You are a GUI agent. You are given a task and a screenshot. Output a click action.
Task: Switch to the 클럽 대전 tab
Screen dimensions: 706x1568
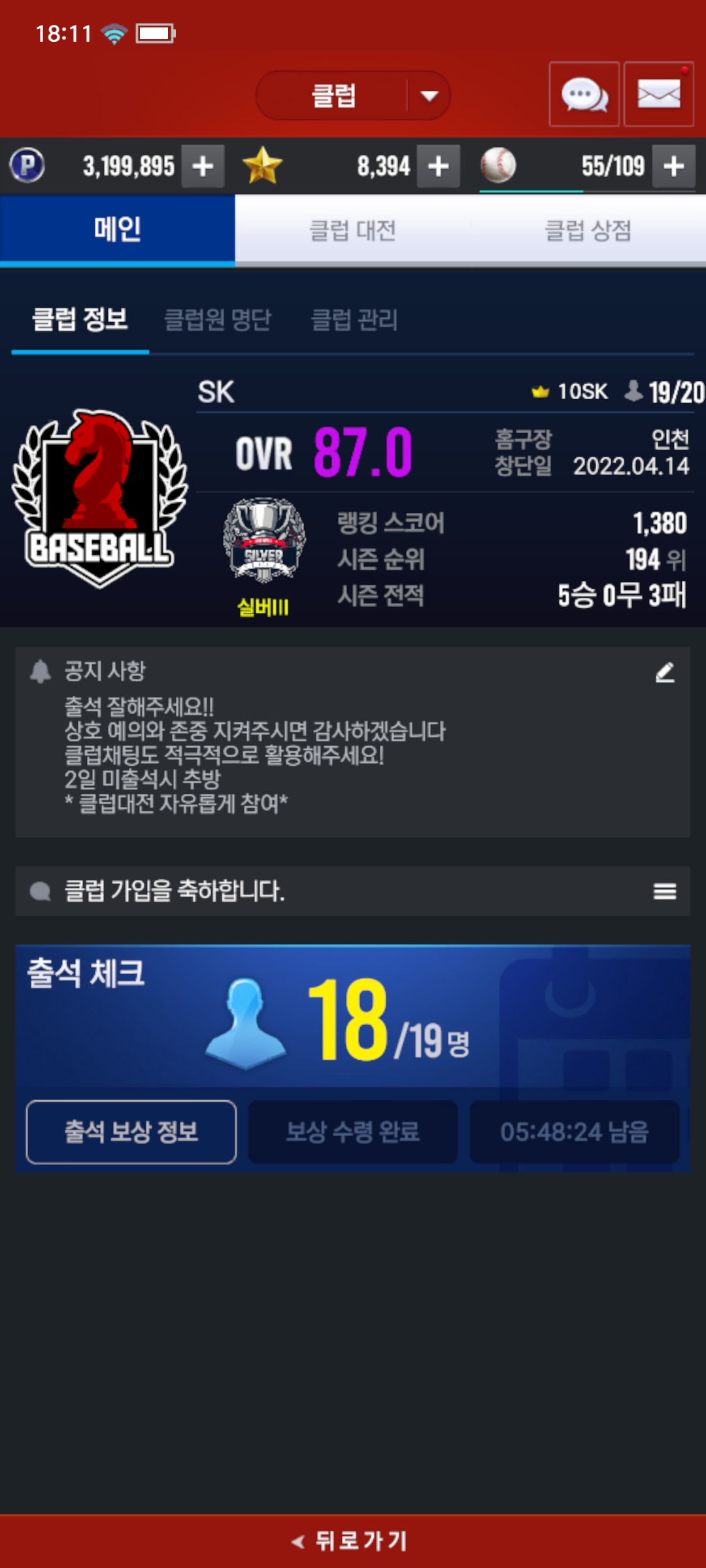pos(352,230)
